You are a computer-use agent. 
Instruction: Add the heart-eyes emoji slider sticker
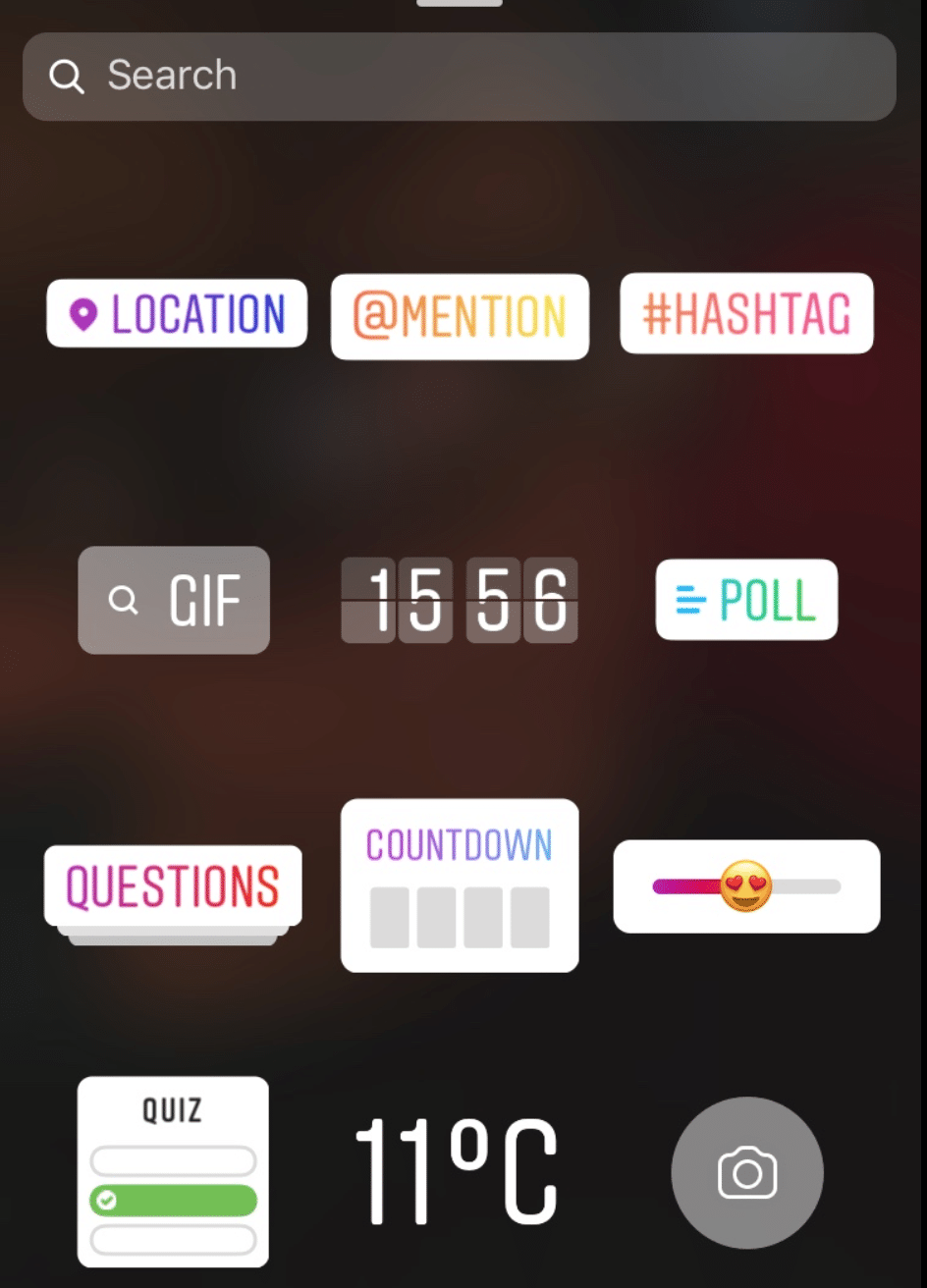746,886
